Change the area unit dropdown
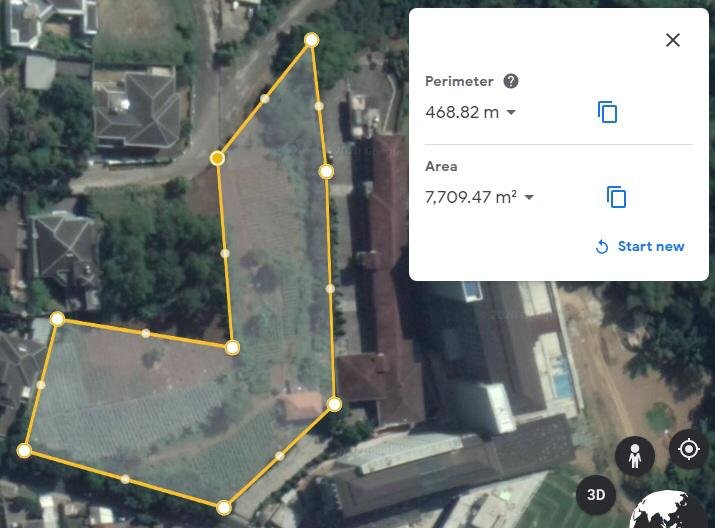 [529, 197]
